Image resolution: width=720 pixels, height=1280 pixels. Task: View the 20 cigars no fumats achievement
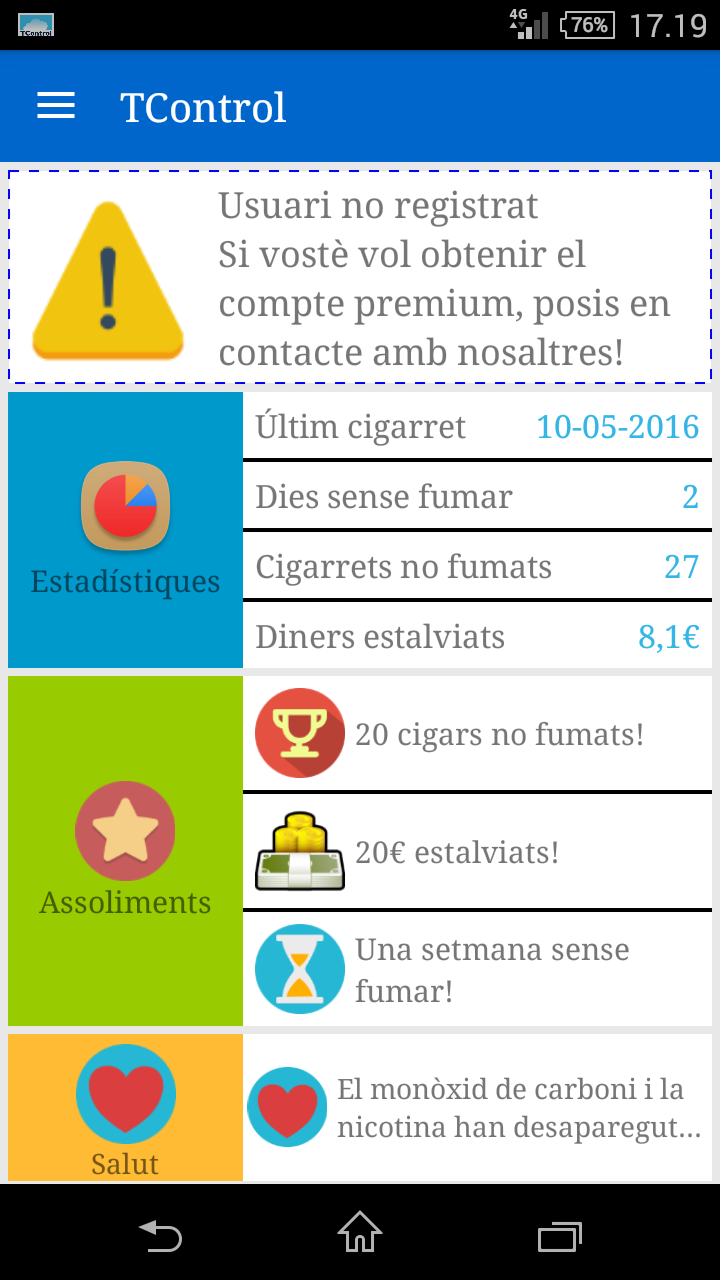tap(478, 734)
